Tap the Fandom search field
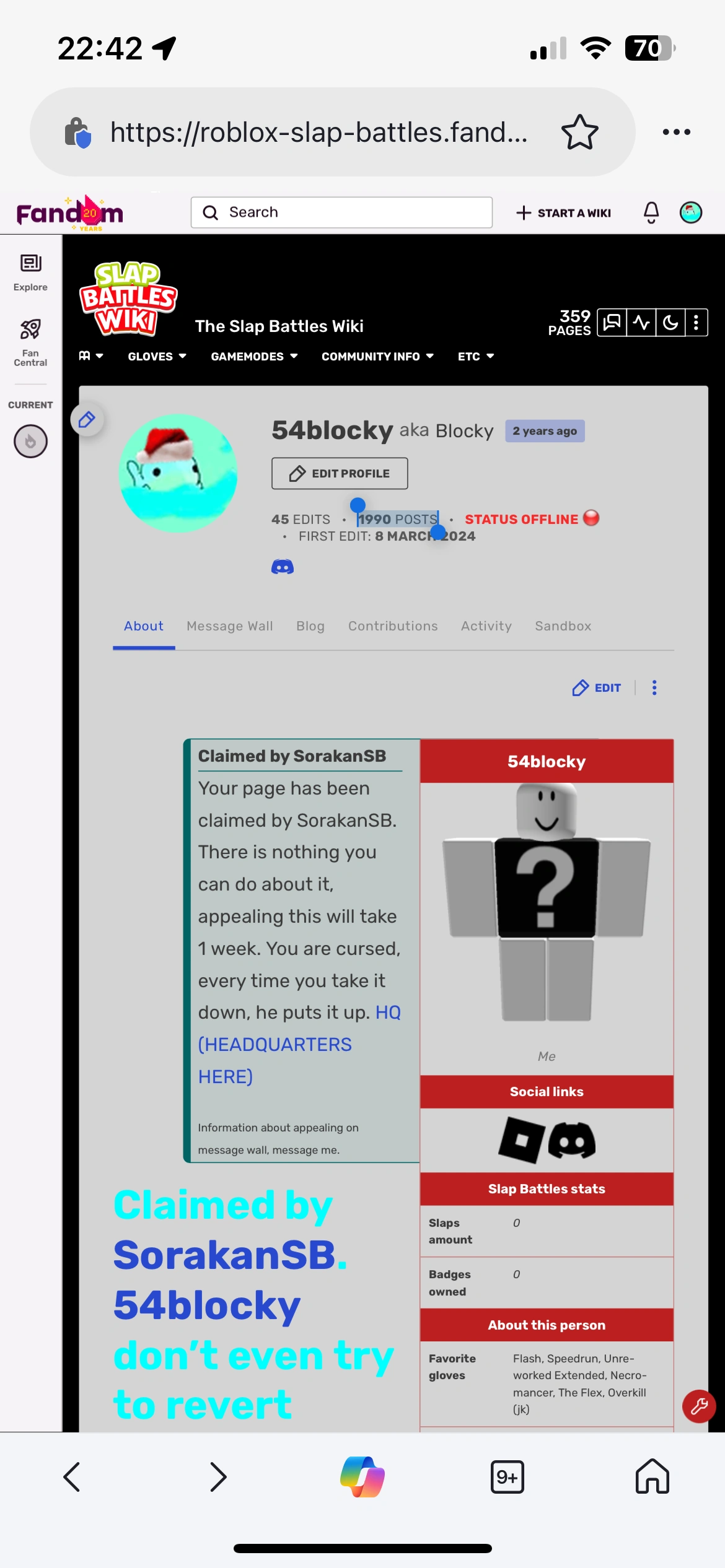Image resolution: width=725 pixels, height=1568 pixels. coord(341,212)
